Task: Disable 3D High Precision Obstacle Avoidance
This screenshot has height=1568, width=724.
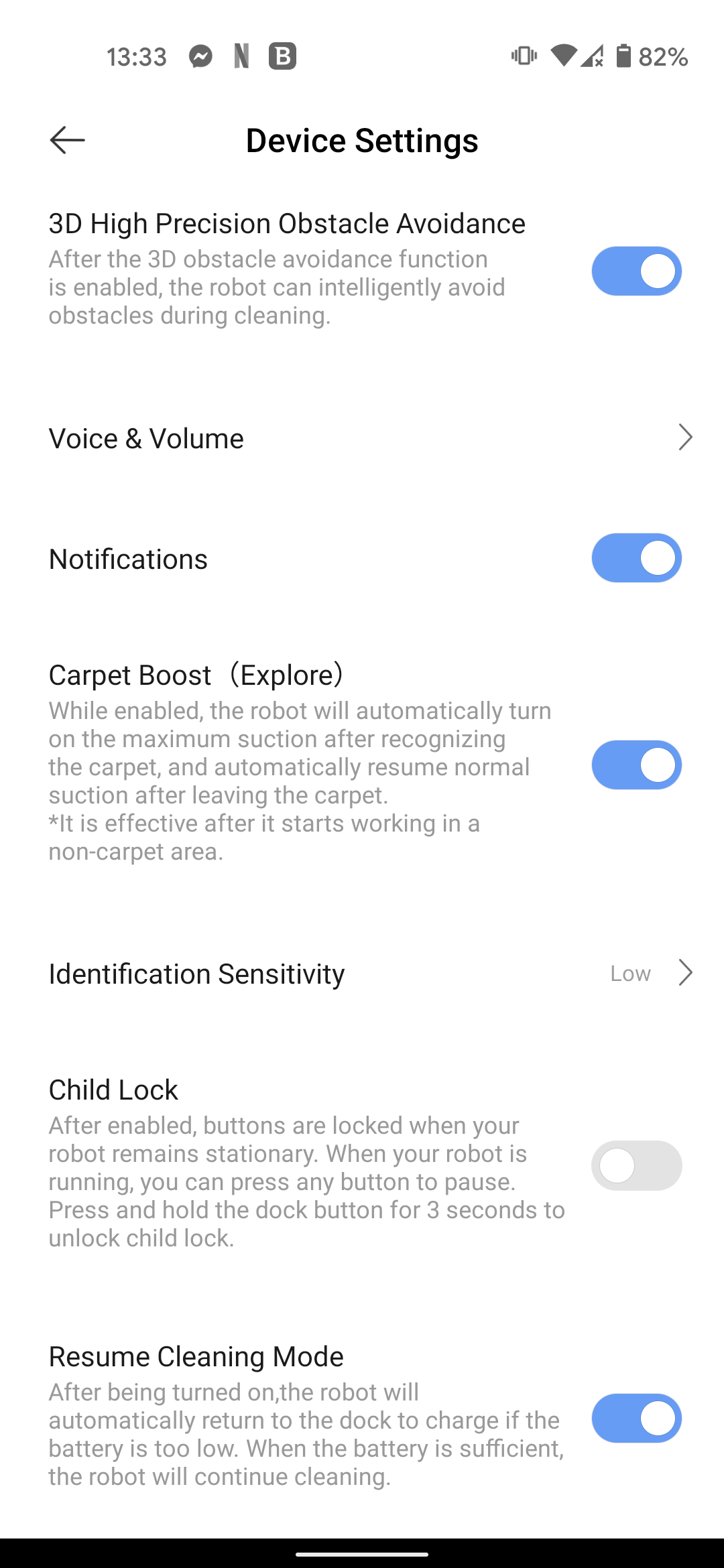Action: (x=636, y=271)
